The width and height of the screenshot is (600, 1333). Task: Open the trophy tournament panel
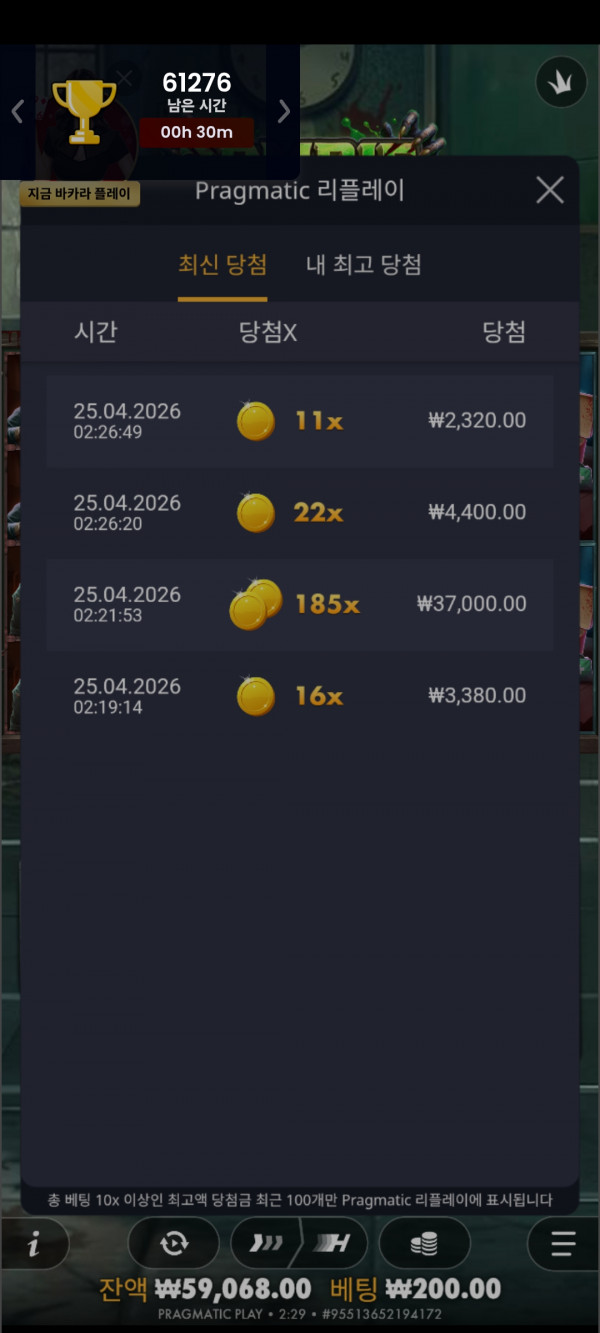coord(84,108)
